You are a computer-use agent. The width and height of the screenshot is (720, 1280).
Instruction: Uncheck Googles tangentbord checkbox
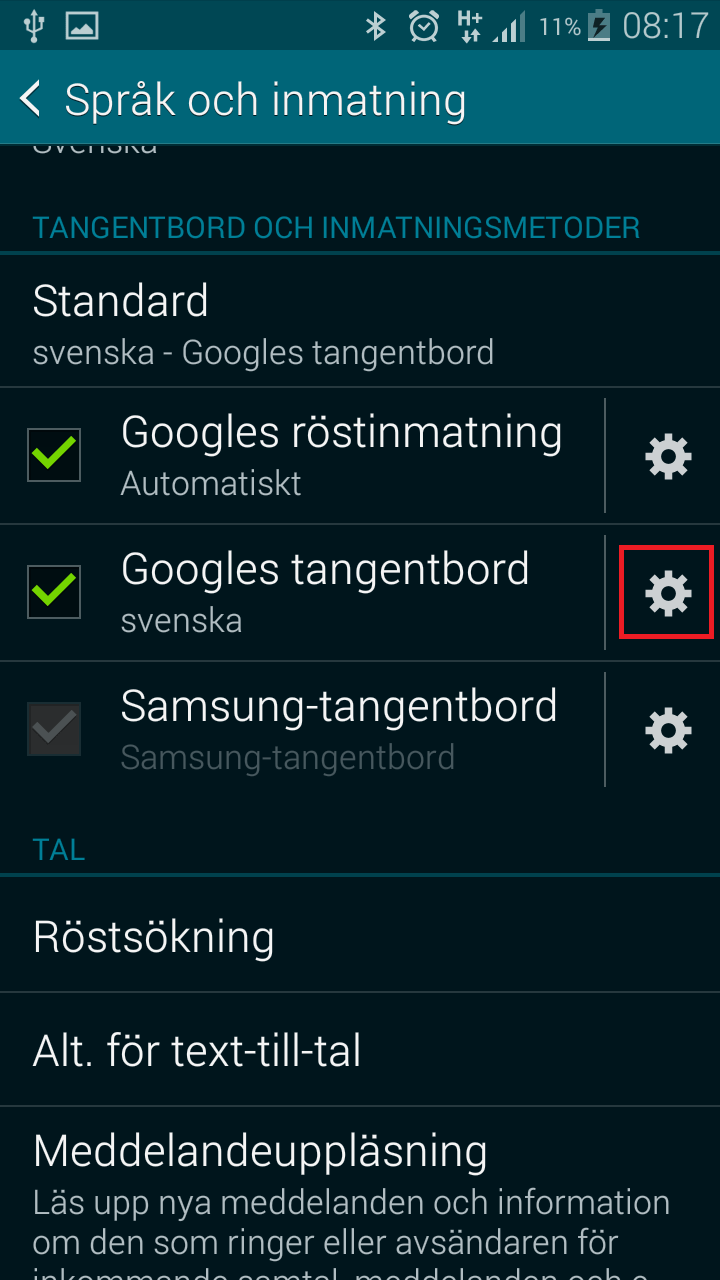(x=54, y=592)
